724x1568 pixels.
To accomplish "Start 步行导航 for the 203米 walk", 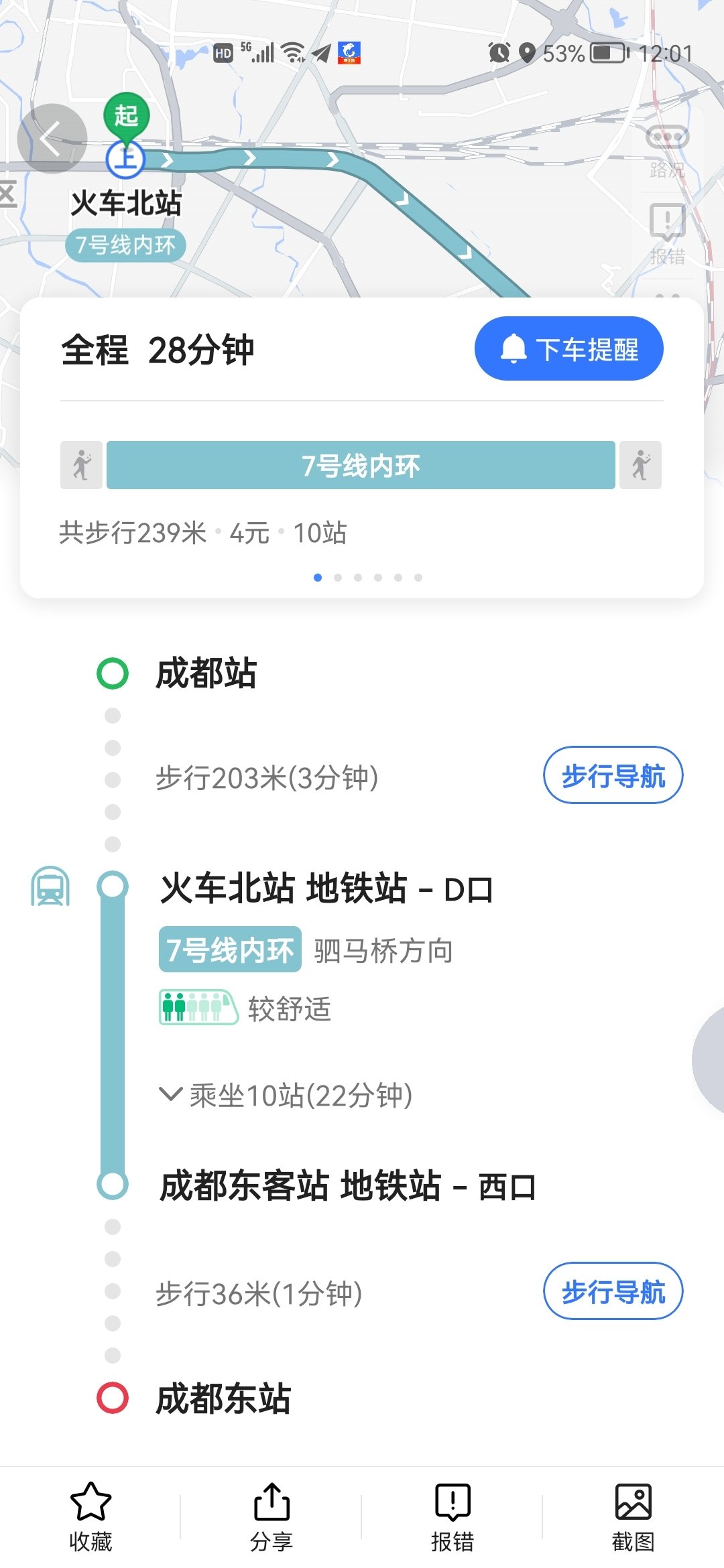I will 613,775.
